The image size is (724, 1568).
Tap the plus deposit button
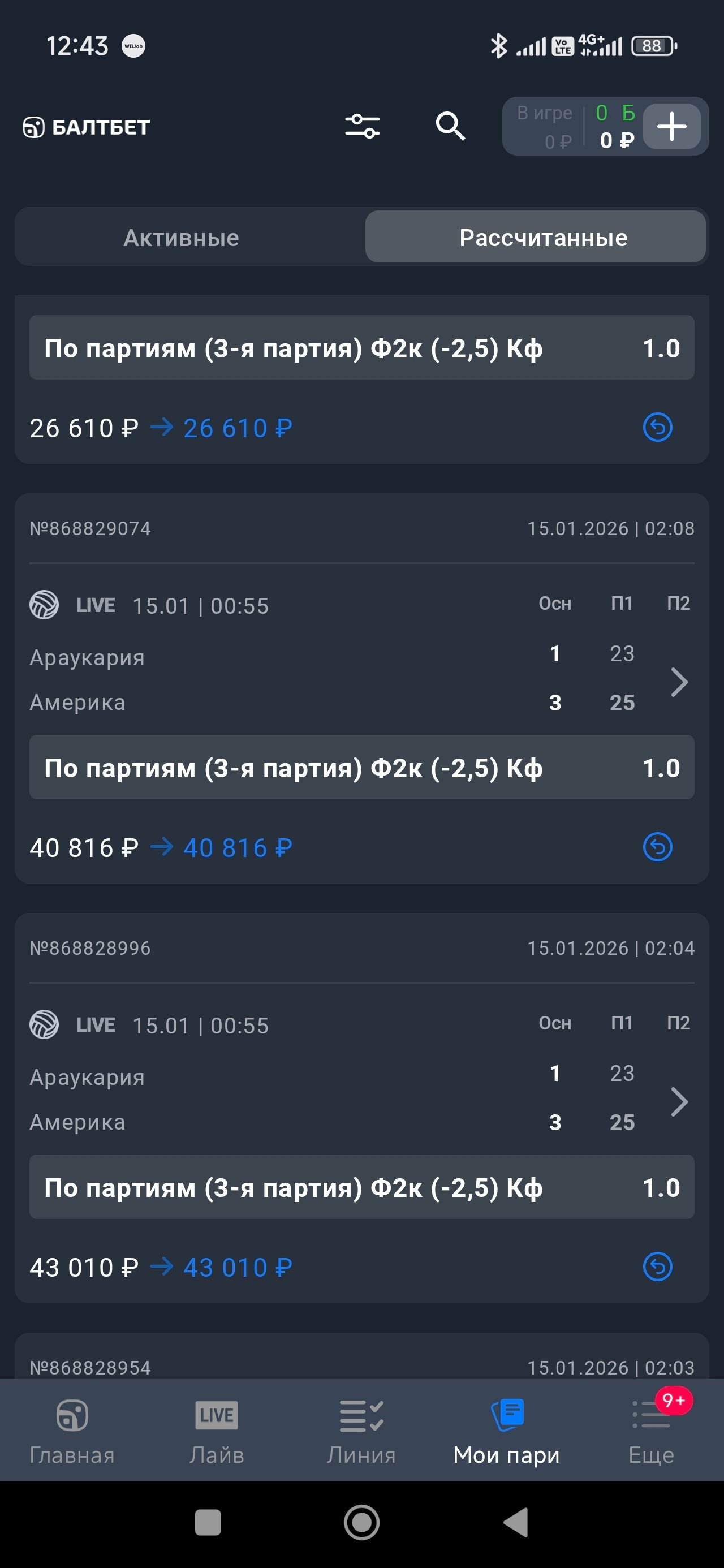pyautogui.click(x=671, y=127)
